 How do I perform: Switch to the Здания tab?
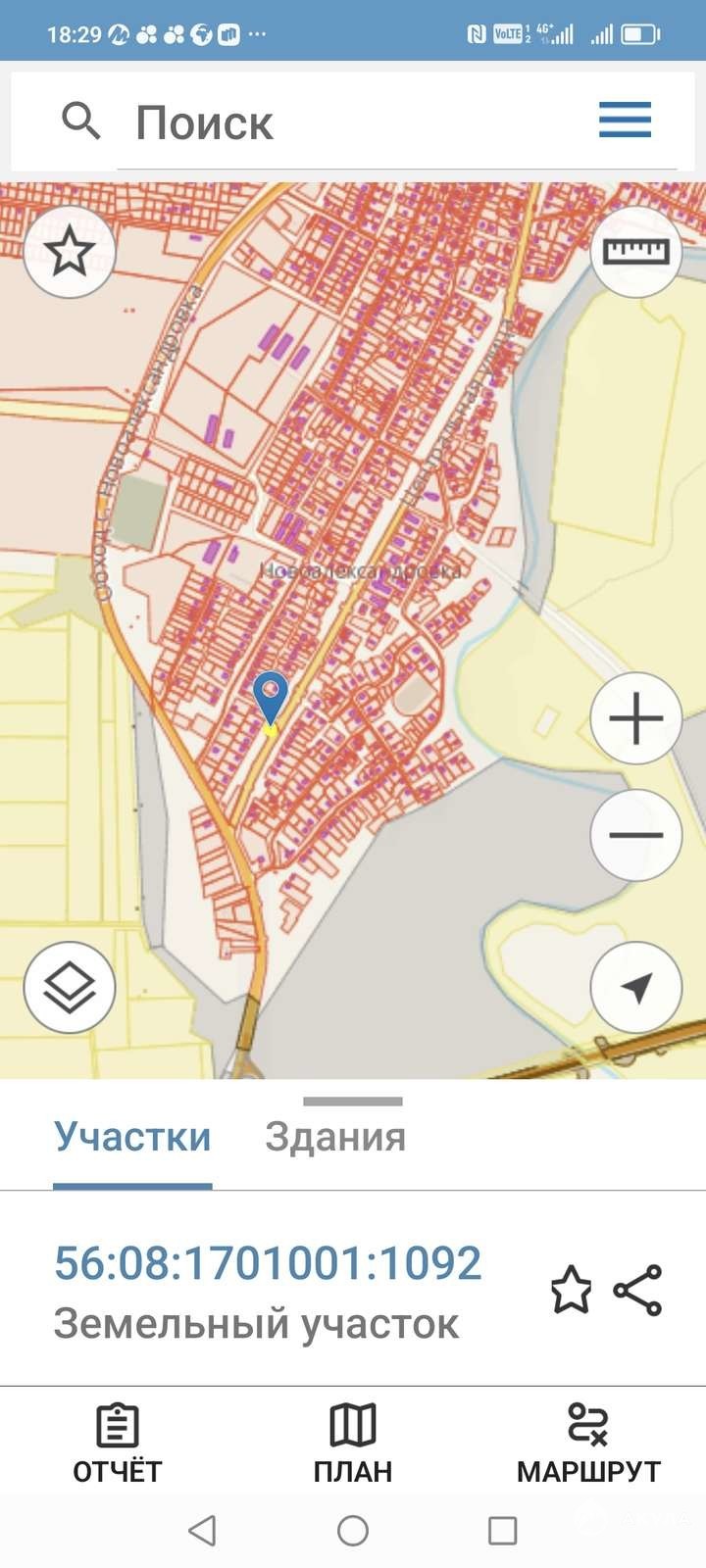coord(335,1137)
